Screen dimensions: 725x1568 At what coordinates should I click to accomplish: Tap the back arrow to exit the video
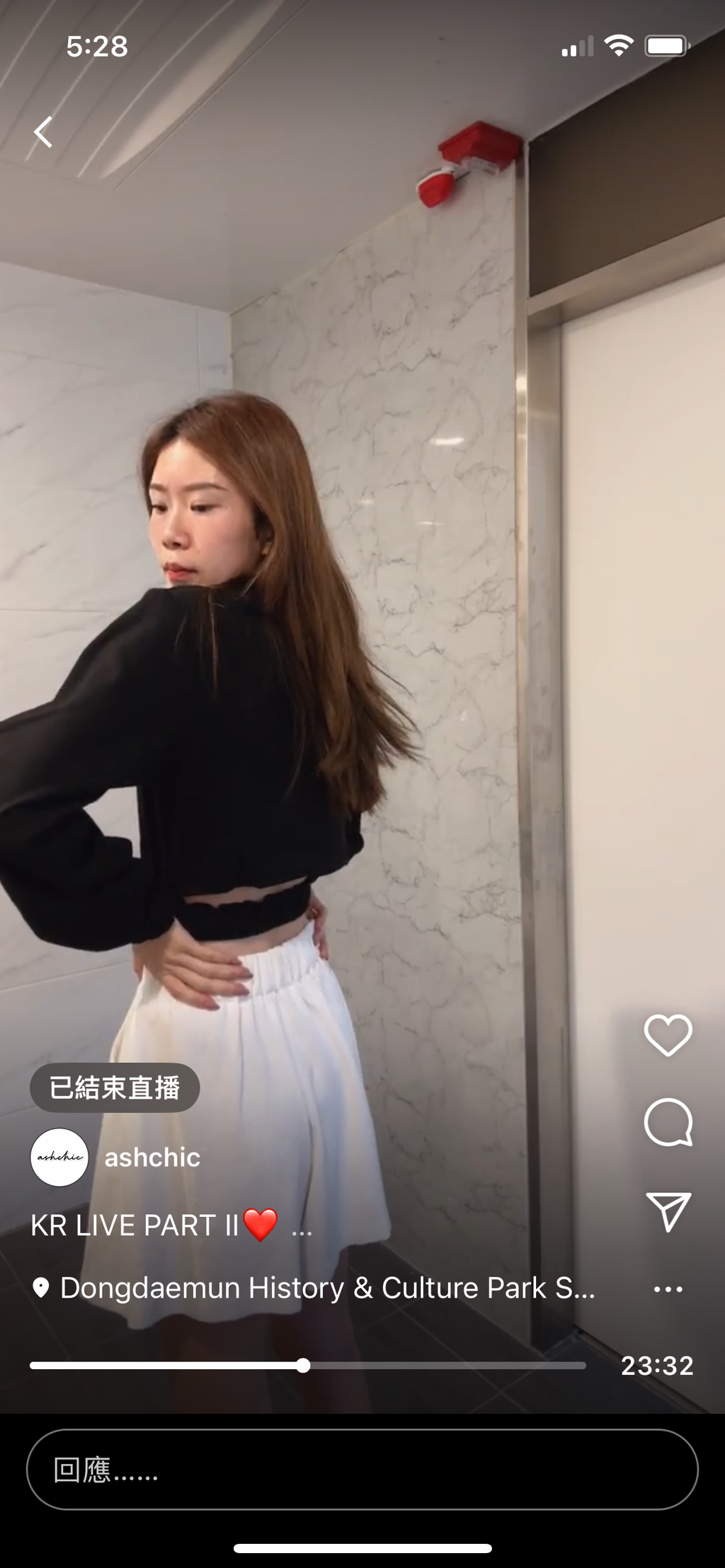(44, 132)
